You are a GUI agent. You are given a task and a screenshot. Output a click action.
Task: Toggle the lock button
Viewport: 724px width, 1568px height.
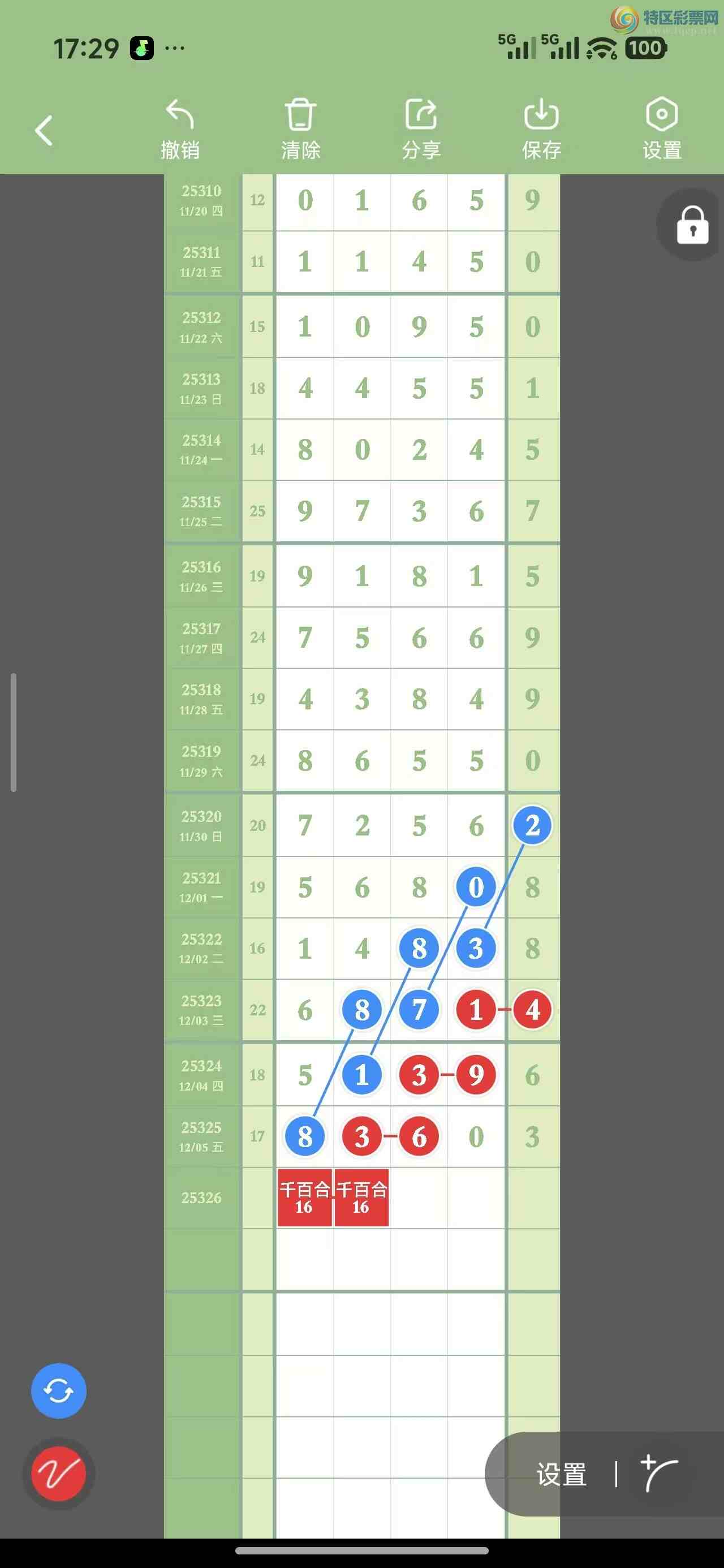click(692, 225)
